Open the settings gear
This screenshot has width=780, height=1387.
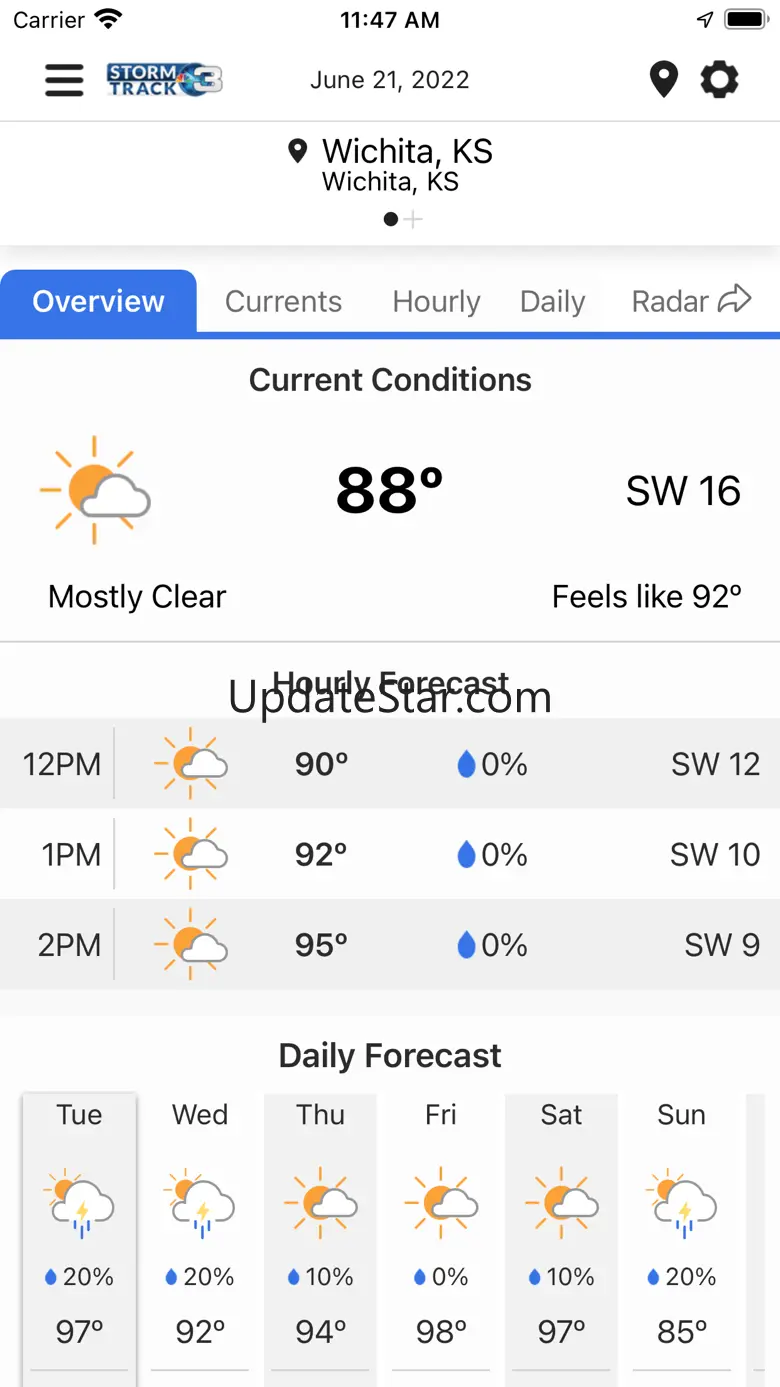[719, 80]
